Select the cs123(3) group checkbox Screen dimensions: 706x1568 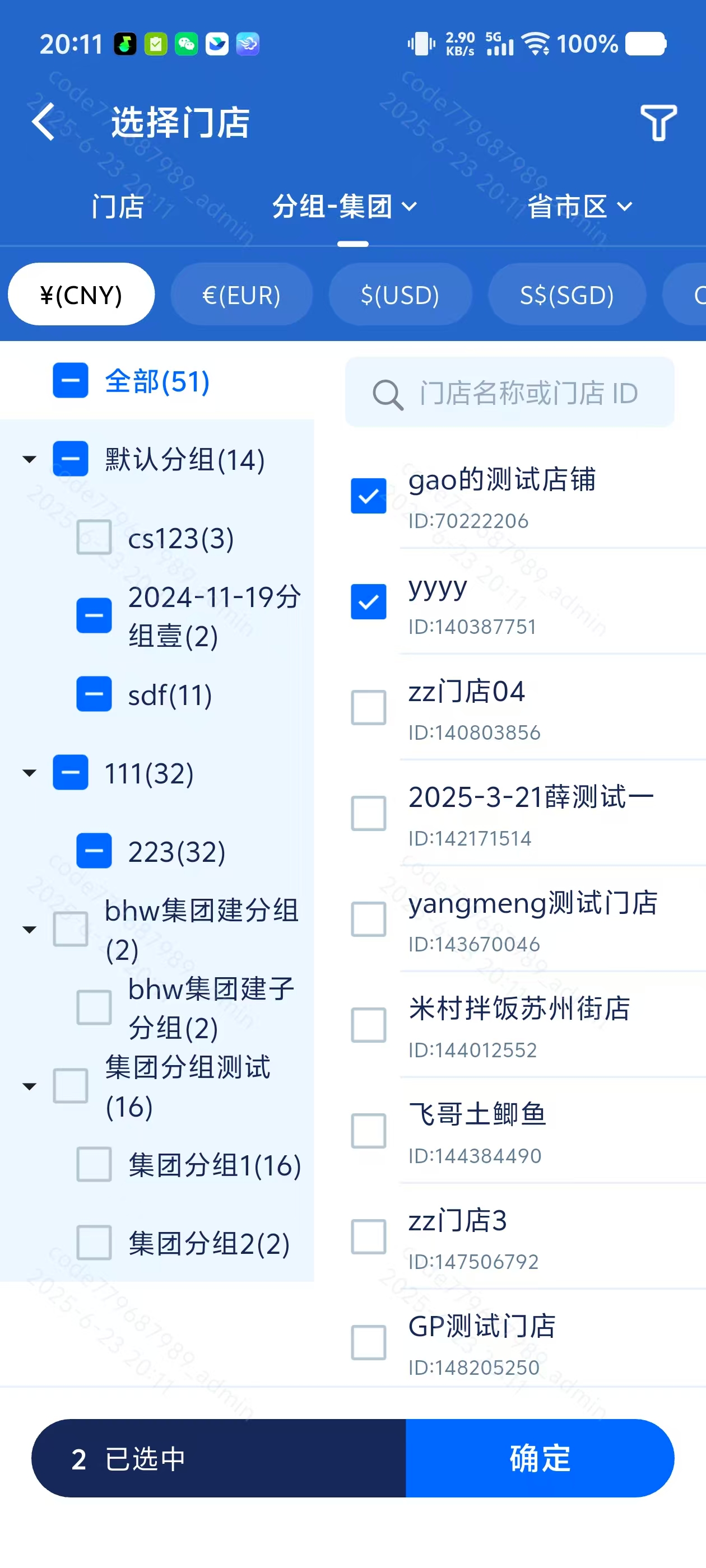tap(94, 538)
